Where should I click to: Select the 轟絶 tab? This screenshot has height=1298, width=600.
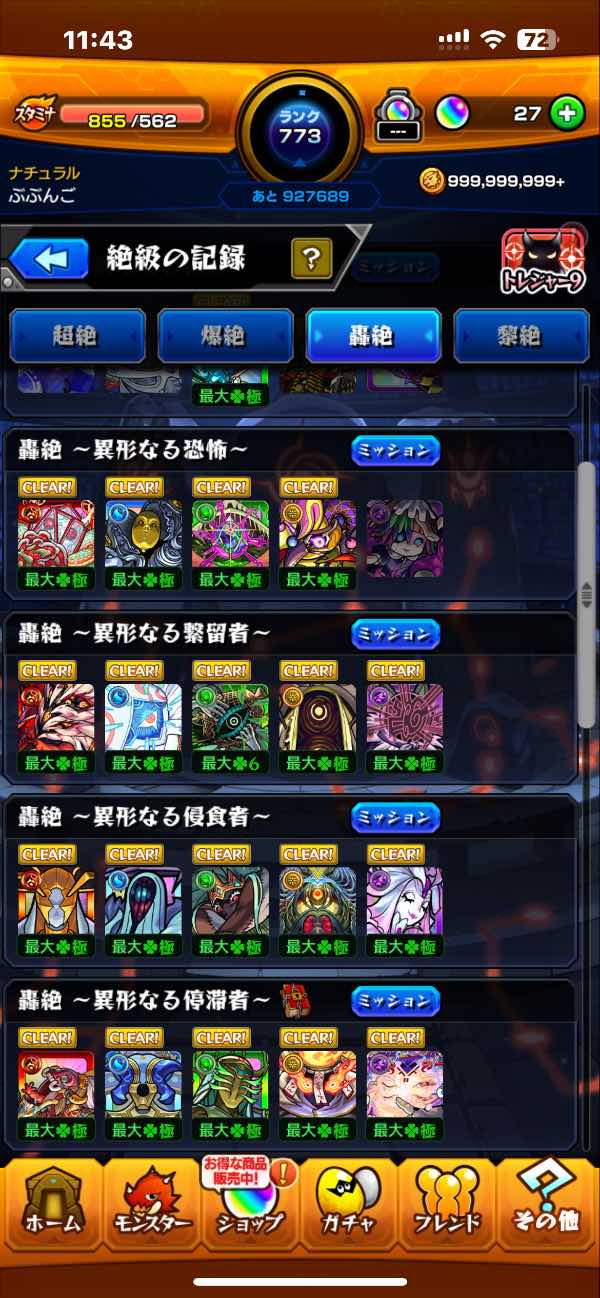(373, 335)
